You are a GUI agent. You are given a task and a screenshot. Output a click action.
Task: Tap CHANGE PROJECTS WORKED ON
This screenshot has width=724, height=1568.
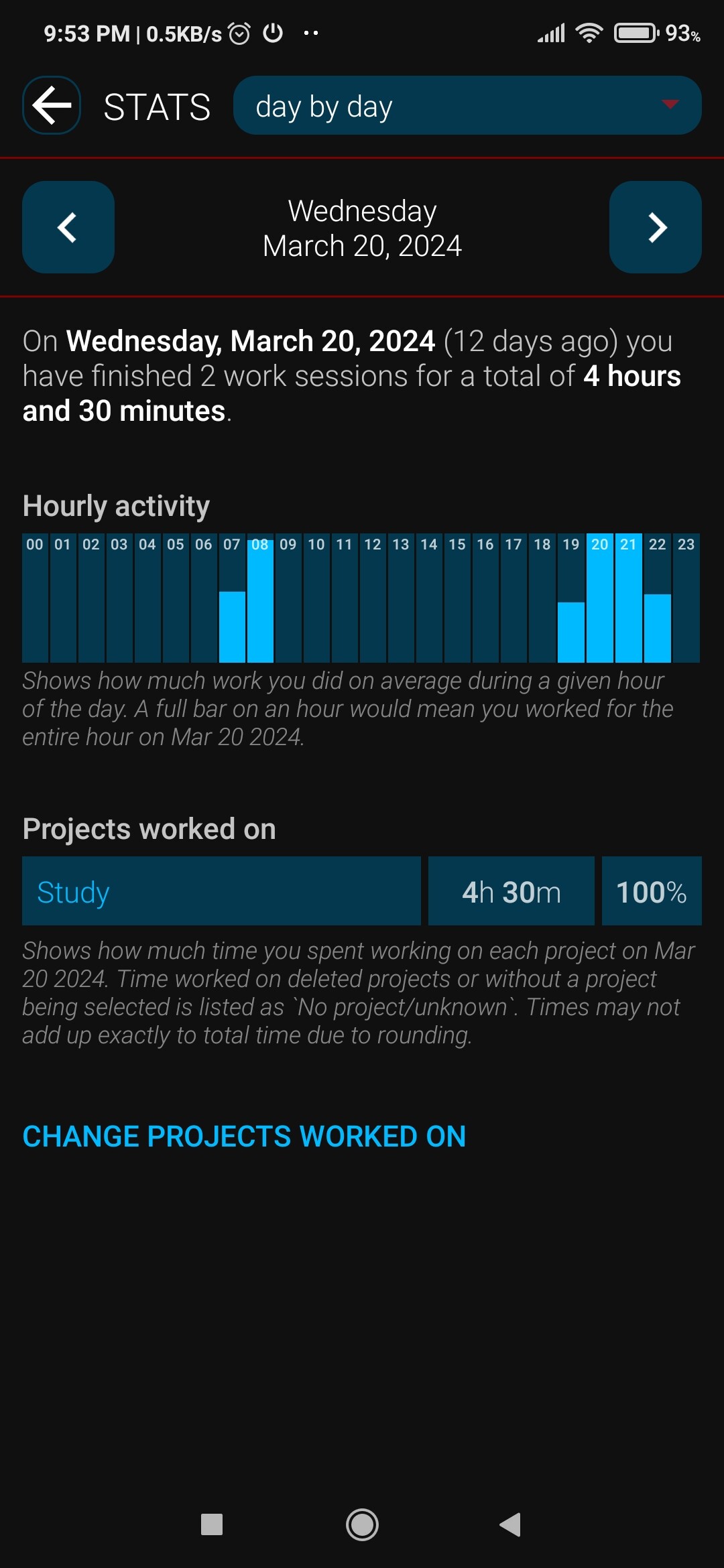[x=244, y=1136]
